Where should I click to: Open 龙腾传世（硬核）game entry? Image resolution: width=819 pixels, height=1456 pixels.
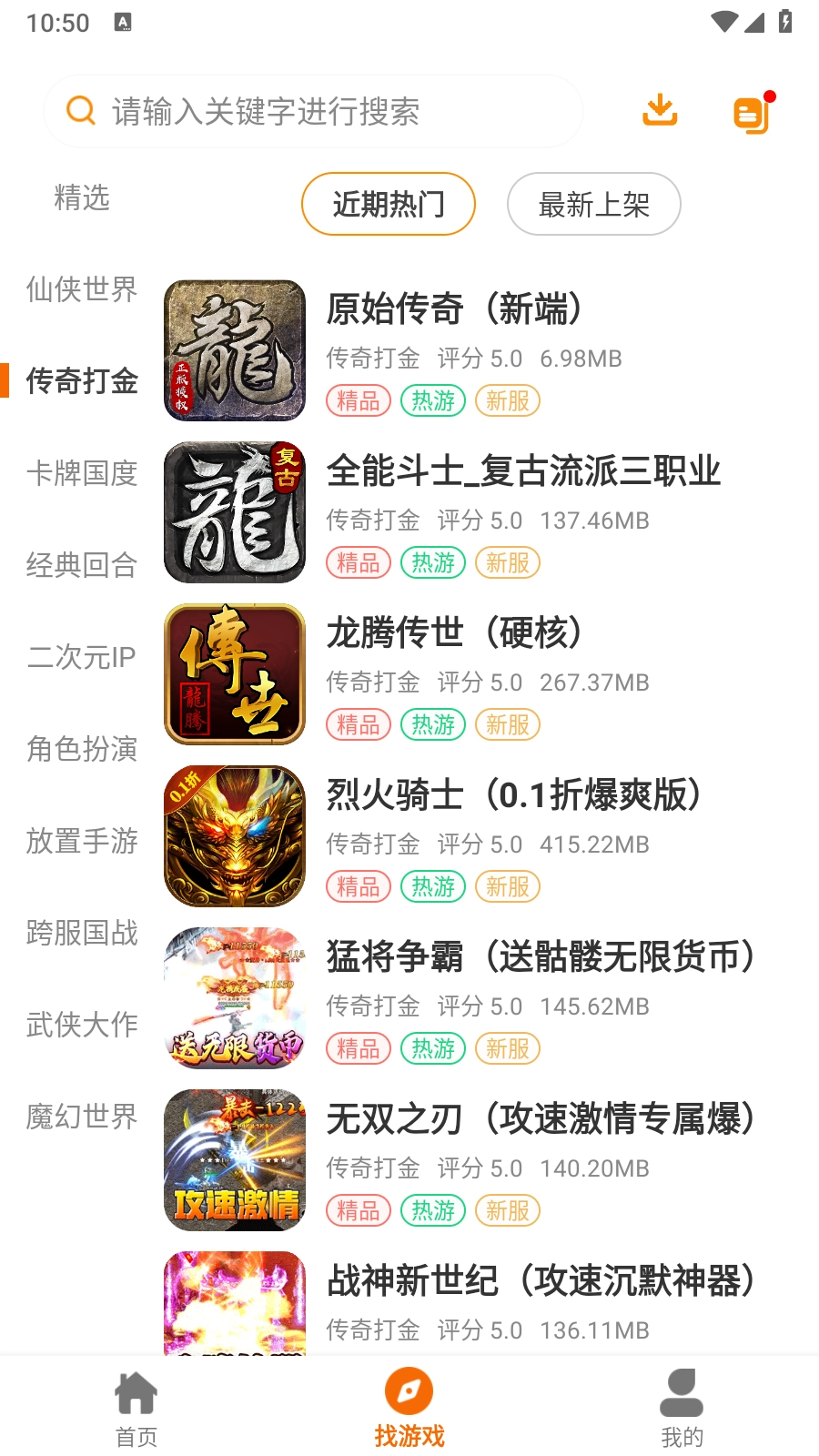[455, 633]
